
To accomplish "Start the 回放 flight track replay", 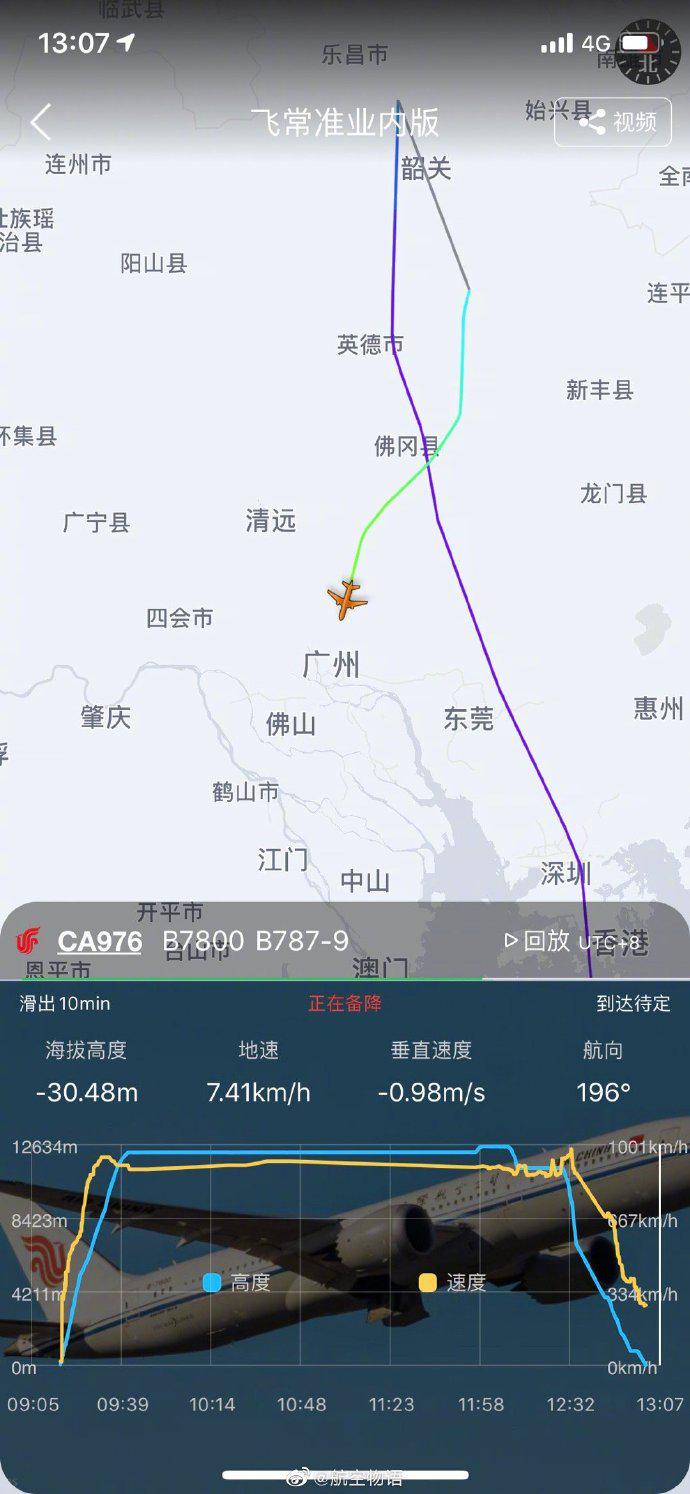I will [538, 941].
